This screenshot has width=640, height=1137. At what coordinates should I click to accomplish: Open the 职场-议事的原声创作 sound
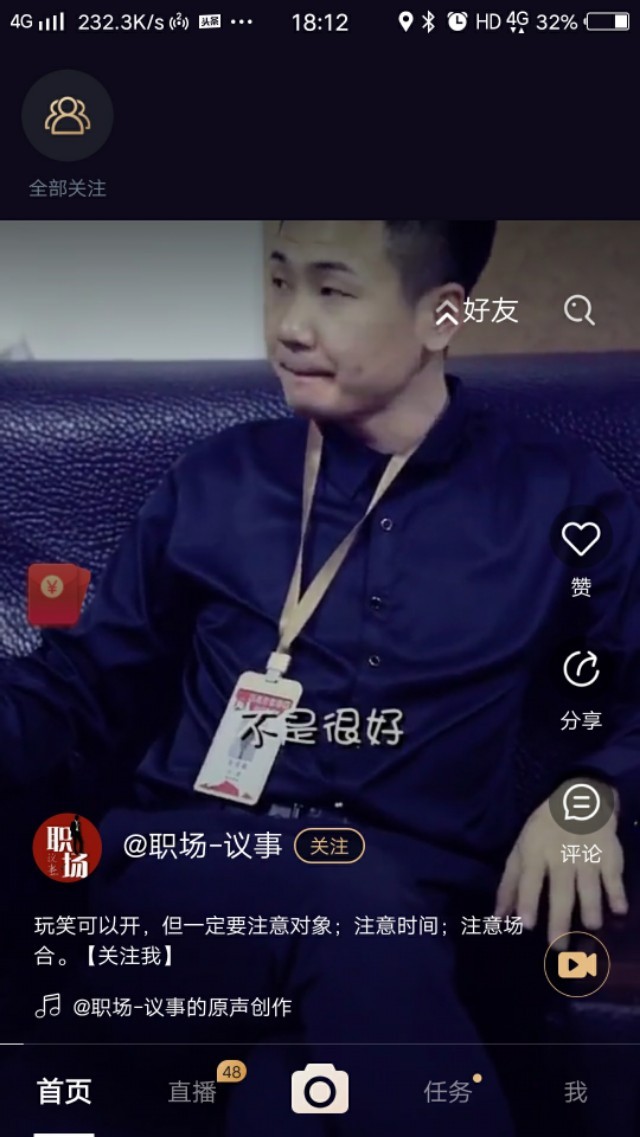coord(180,1007)
